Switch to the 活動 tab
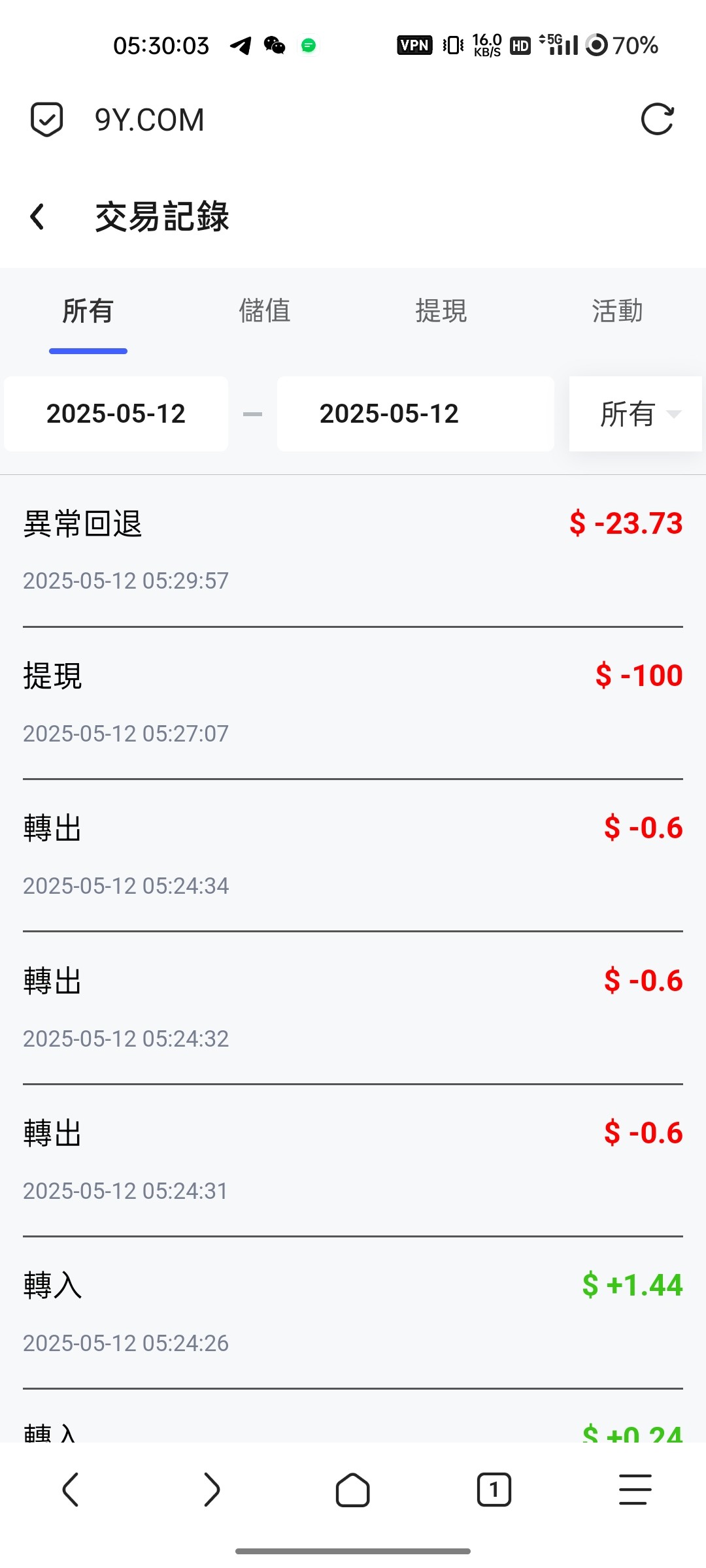Screen dimensions: 706x1568 (617, 311)
